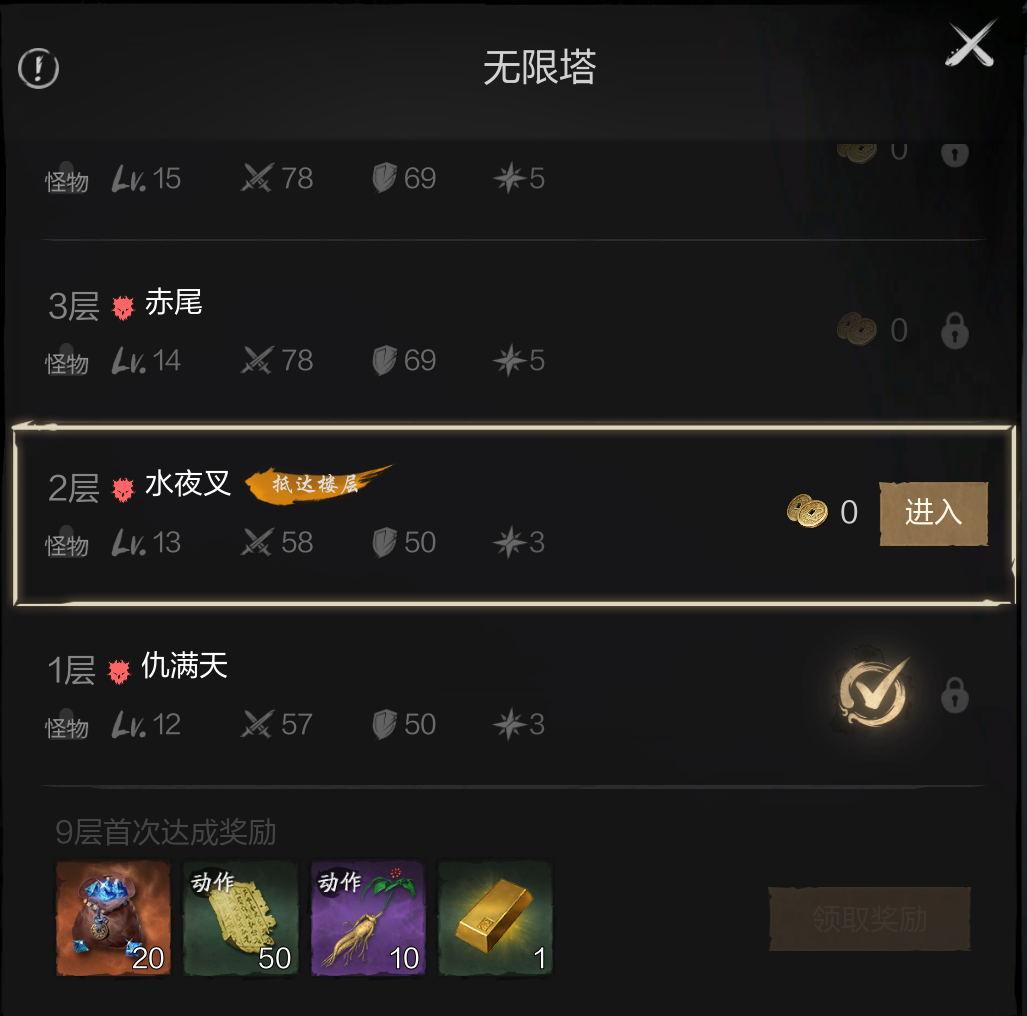Screen dimensions: 1027x1016
Task: View the gem pouch reward ×20
Action: (113, 918)
